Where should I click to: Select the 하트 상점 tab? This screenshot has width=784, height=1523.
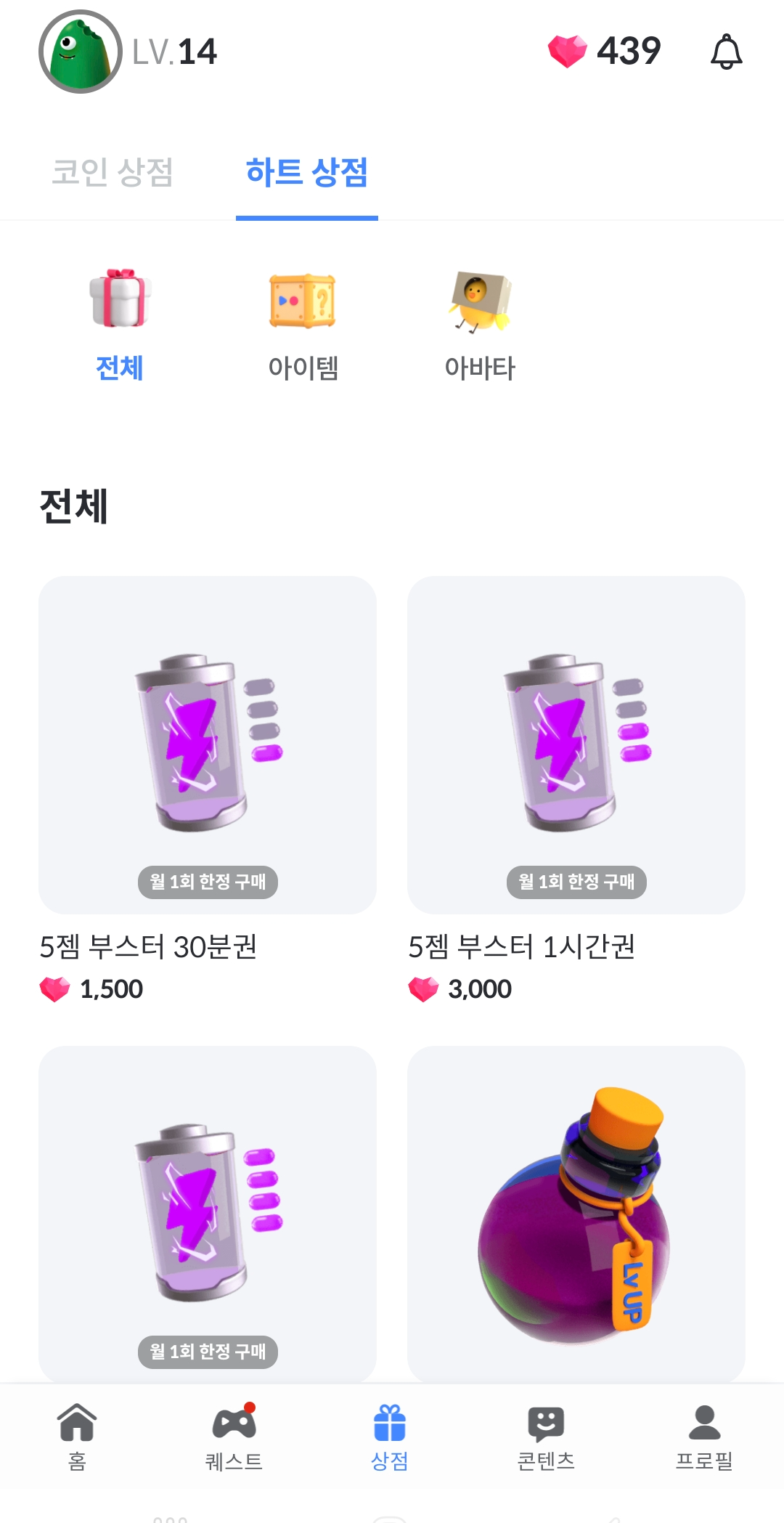(x=306, y=174)
